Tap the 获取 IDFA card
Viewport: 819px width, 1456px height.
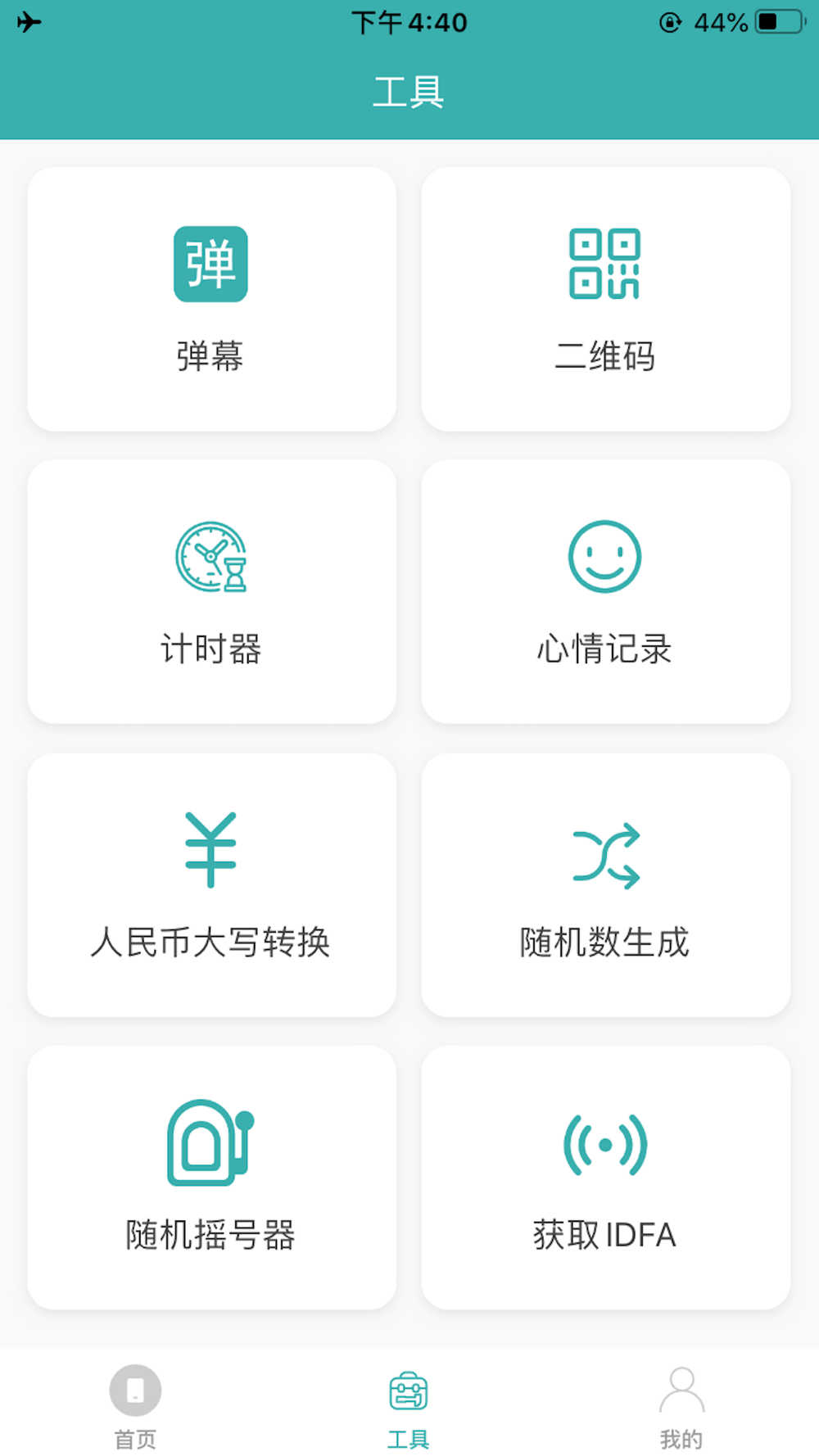[x=605, y=1177]
